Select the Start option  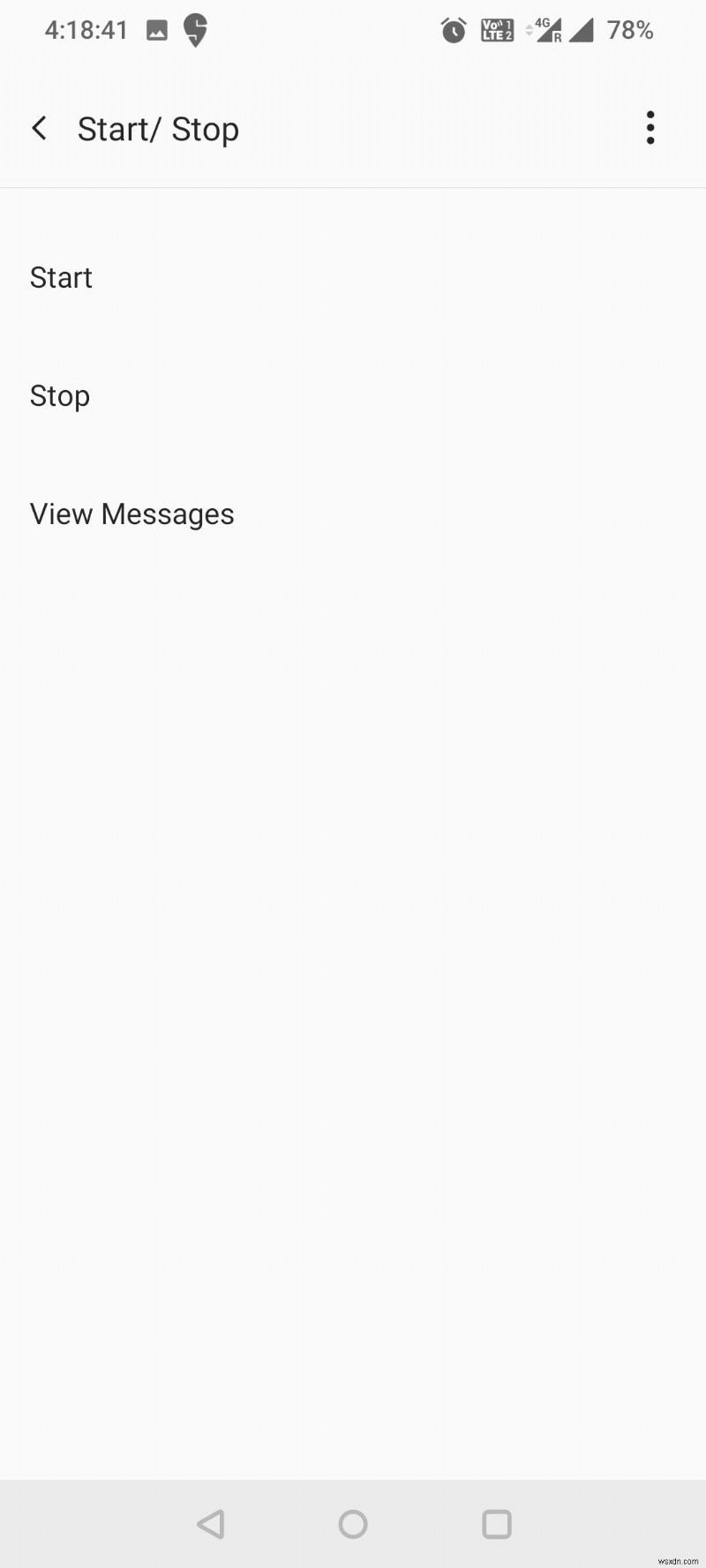point(62,278)
